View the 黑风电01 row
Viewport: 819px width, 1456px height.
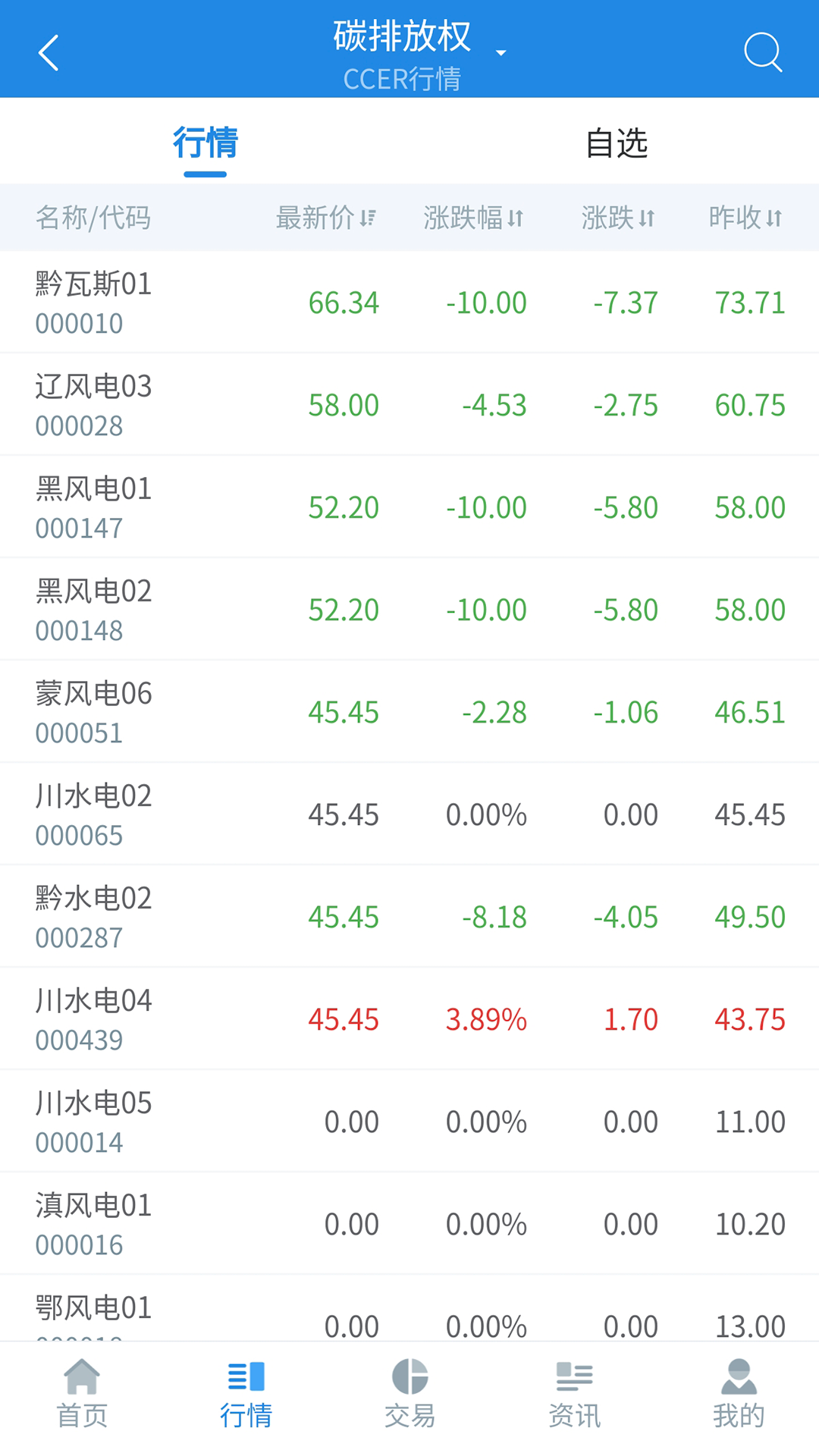point(409,507)
